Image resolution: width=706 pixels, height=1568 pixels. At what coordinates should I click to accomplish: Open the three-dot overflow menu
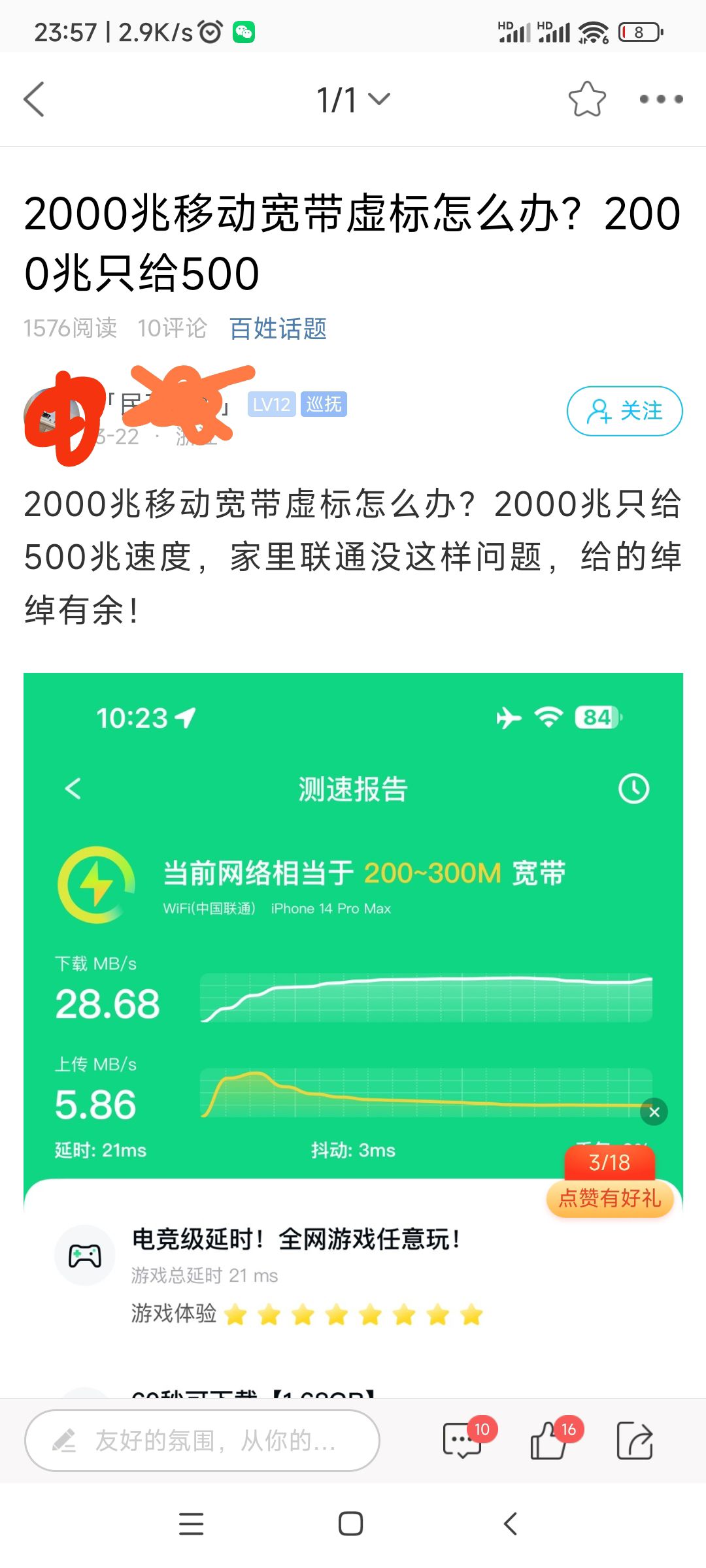point(661,99)
